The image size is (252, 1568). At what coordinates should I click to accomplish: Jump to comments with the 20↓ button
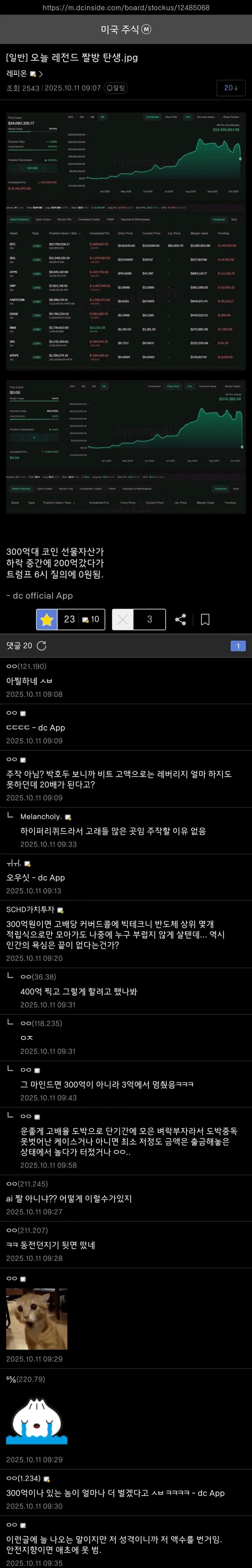231,88
